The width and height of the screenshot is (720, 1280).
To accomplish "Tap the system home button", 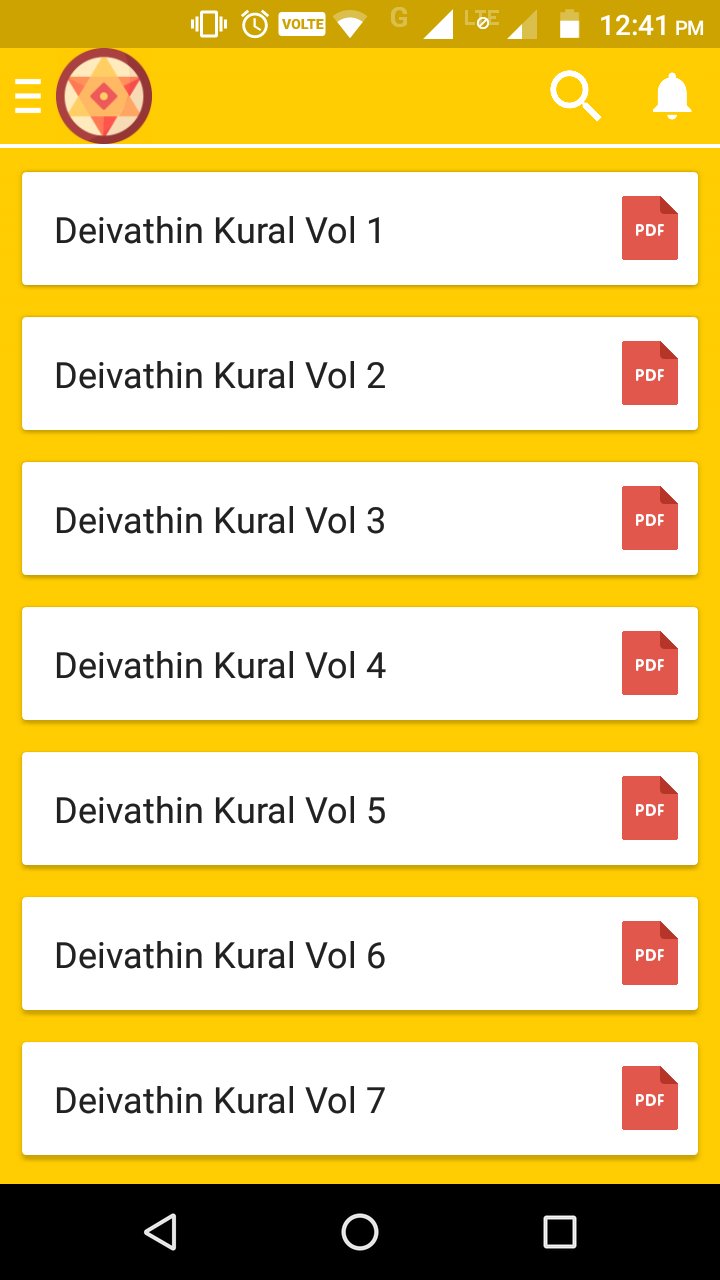I will [360, 1232].
